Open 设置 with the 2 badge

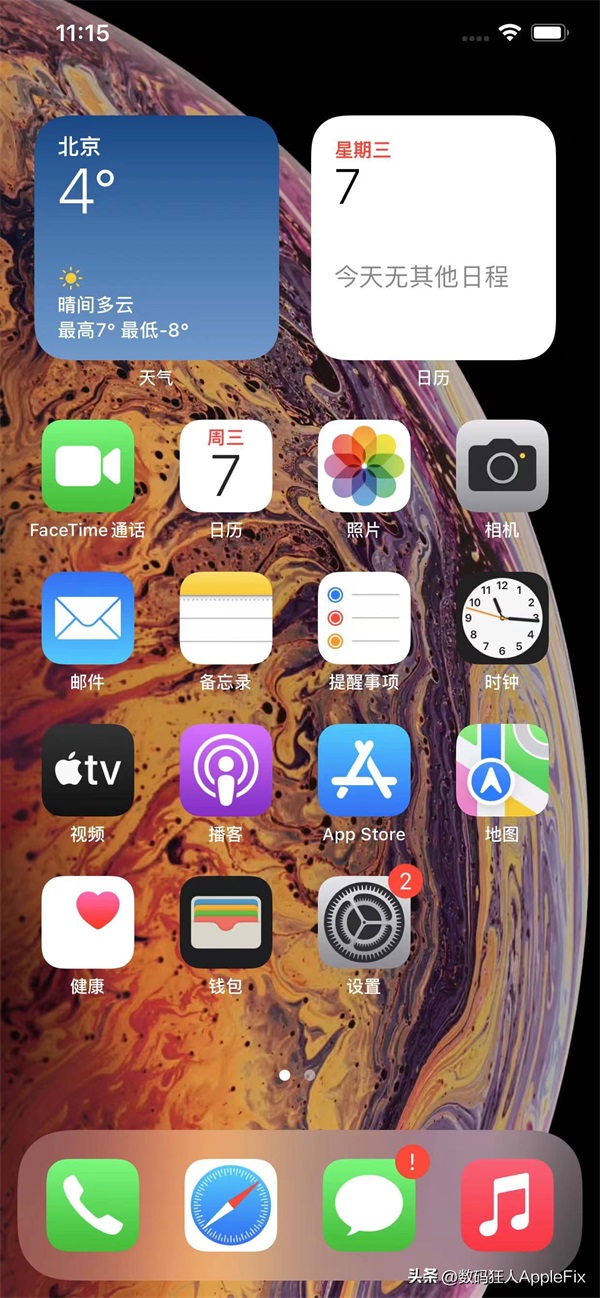[x=364, y=922]
